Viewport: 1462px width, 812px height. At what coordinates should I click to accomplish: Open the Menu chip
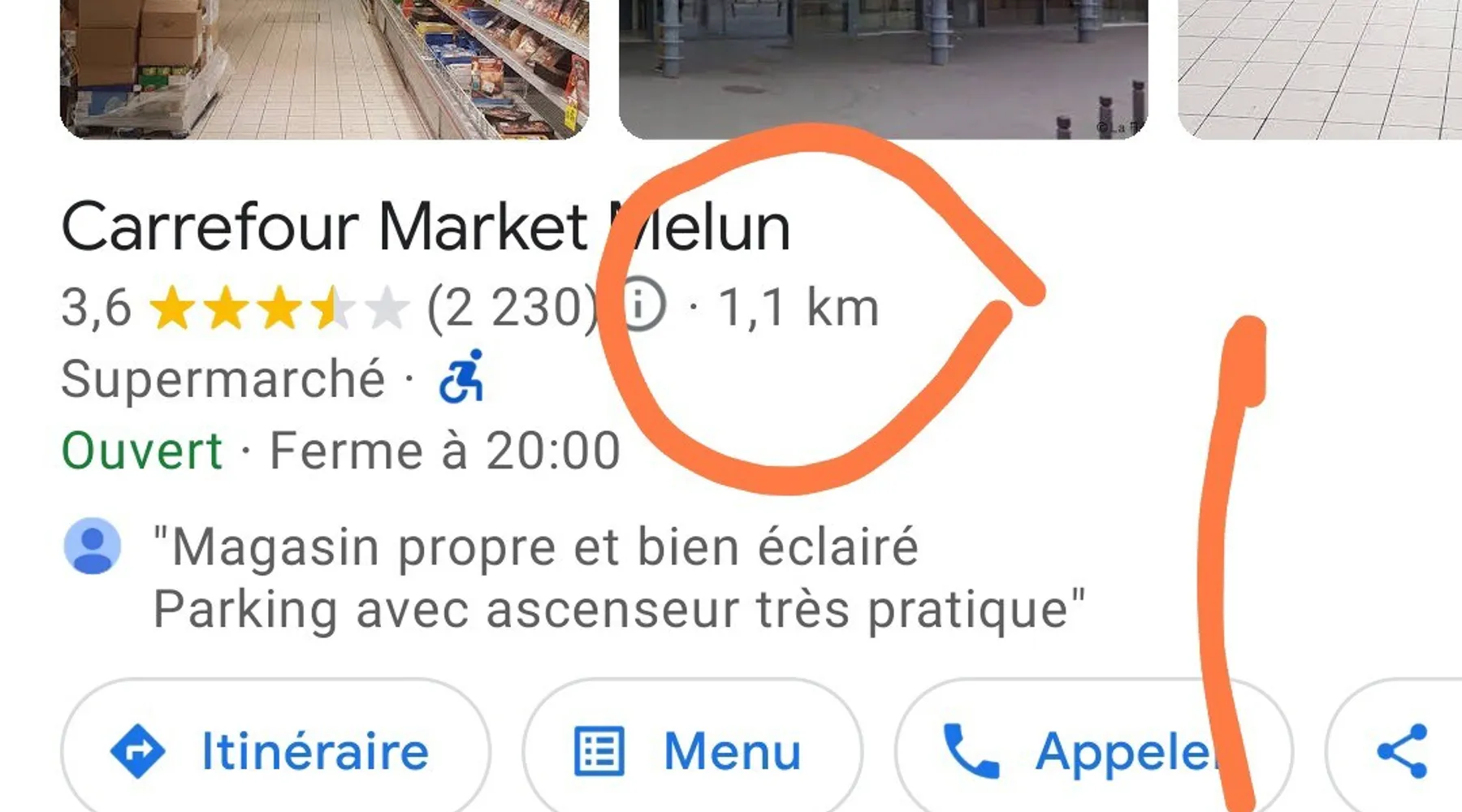pos(692,751)
